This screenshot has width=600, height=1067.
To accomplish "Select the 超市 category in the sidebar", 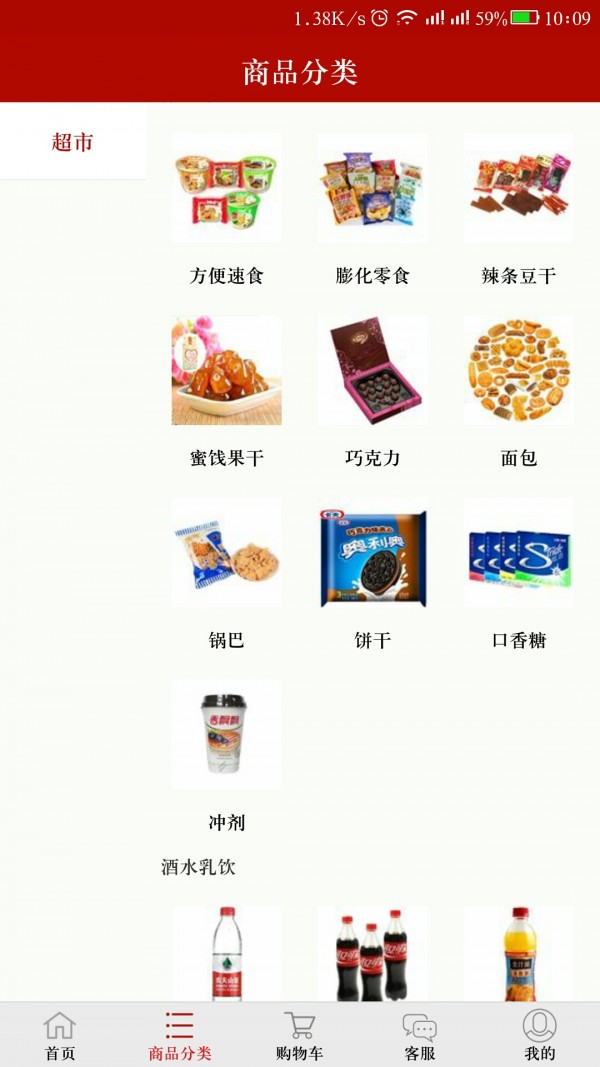I will pyautogui.click(x=73, y=142).
